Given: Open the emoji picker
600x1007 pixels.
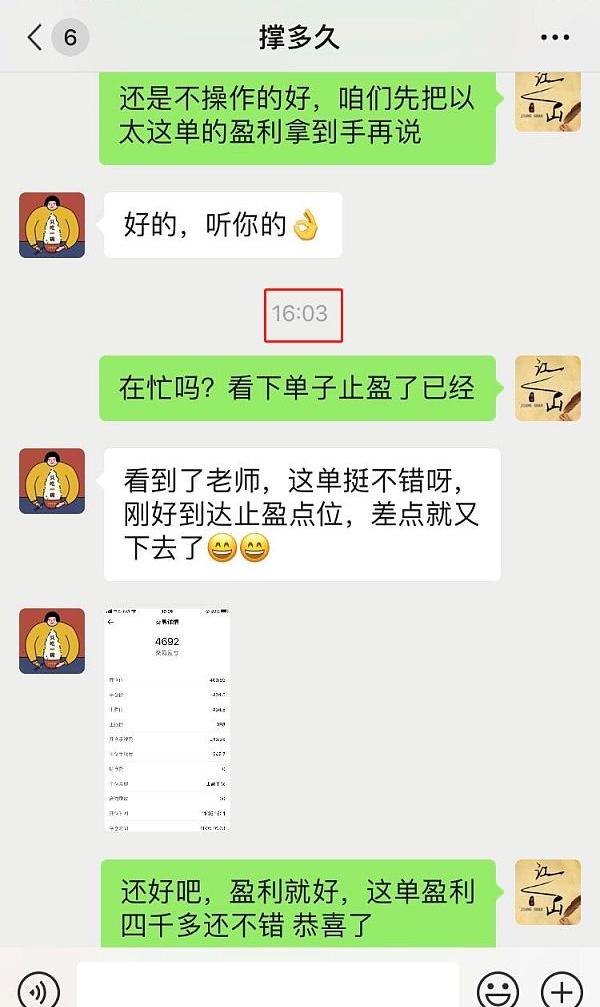Looking at the screenshot, I should pyautogui.click(x=497, y=990).
